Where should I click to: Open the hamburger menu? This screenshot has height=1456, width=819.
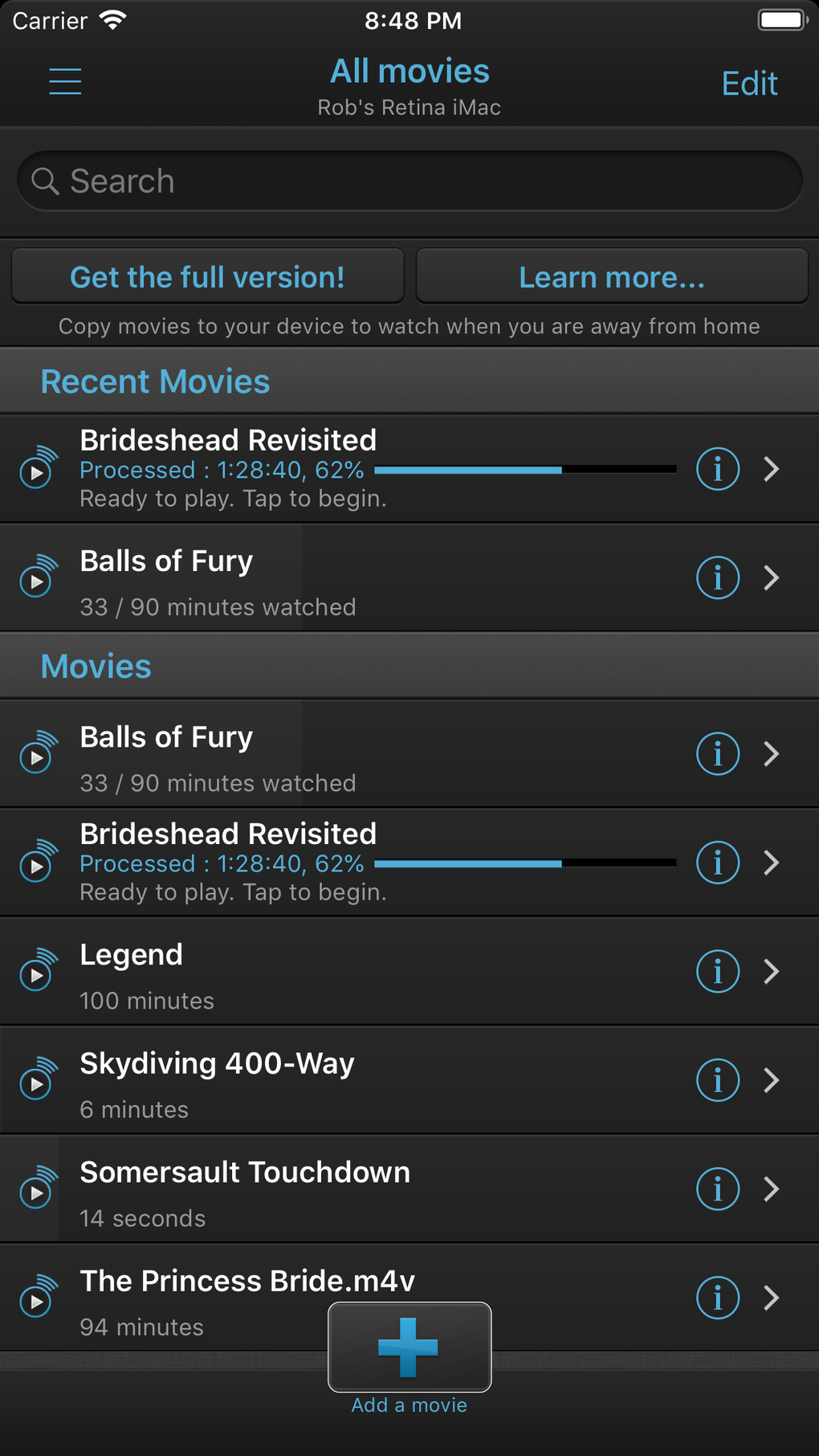point(65,82)
